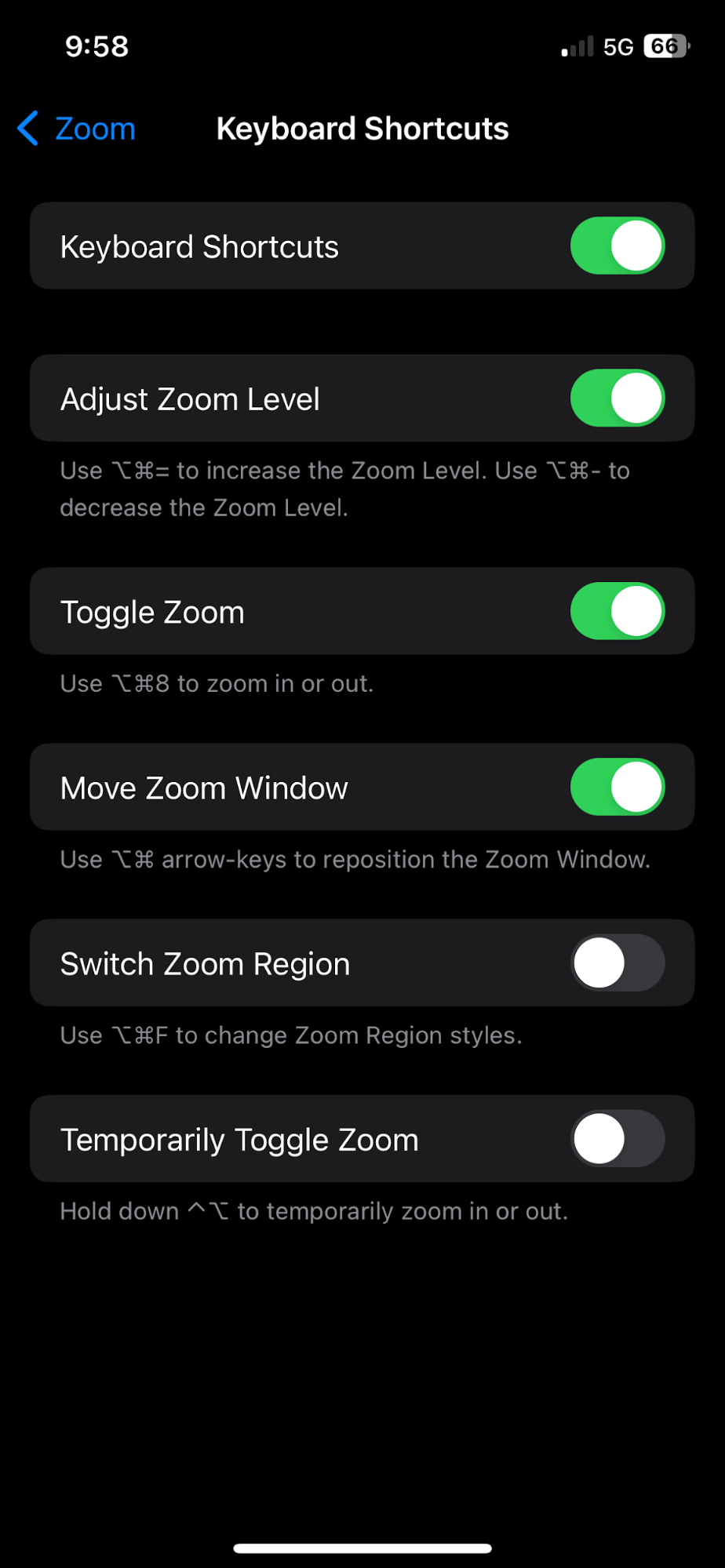Disable Adjust Zoom Level shortcut
725x1568 pixels.
pos(617,398)
